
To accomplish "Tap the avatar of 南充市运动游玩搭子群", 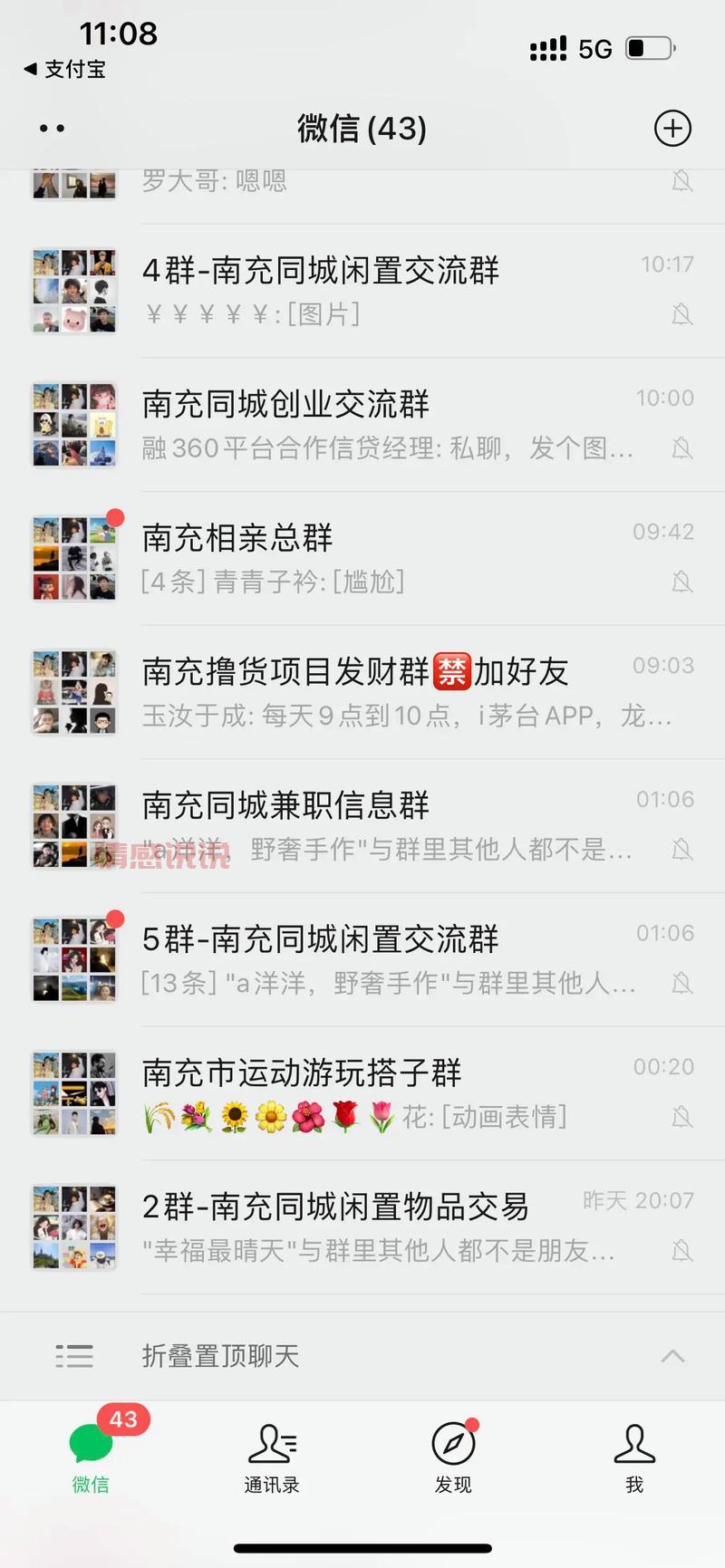I will [x=73, y=1093].
